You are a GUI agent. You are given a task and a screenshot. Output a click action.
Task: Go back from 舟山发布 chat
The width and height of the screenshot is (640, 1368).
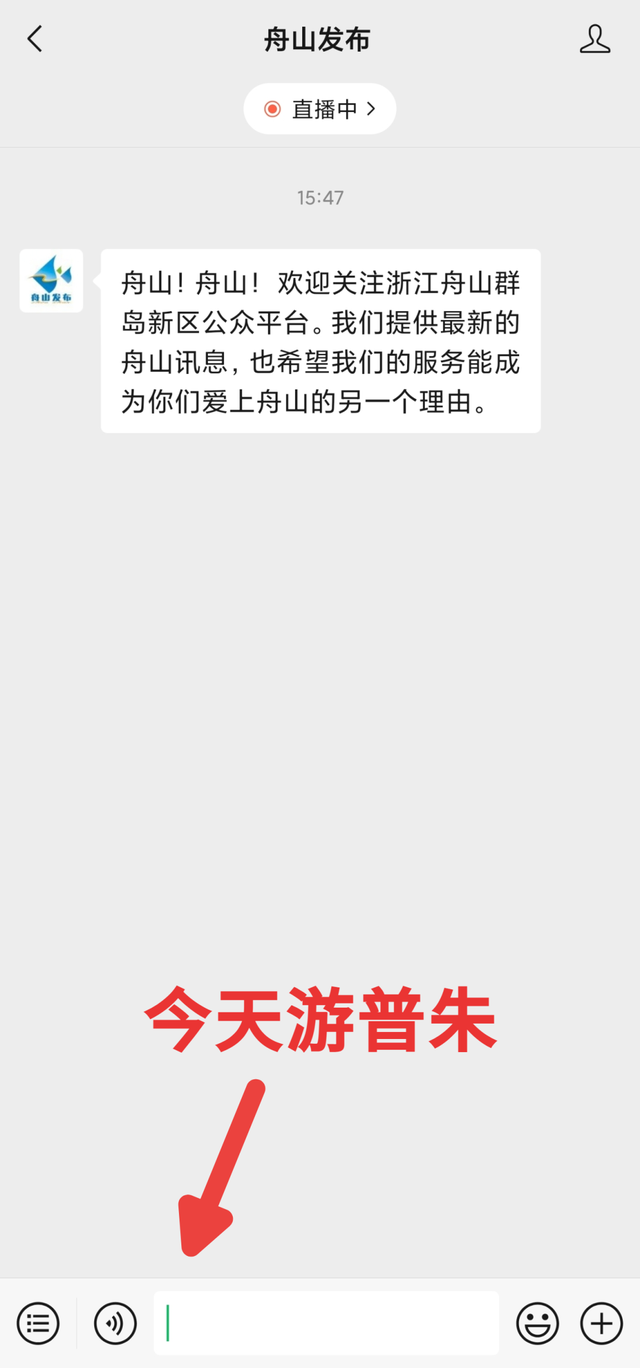click(35, 40)
